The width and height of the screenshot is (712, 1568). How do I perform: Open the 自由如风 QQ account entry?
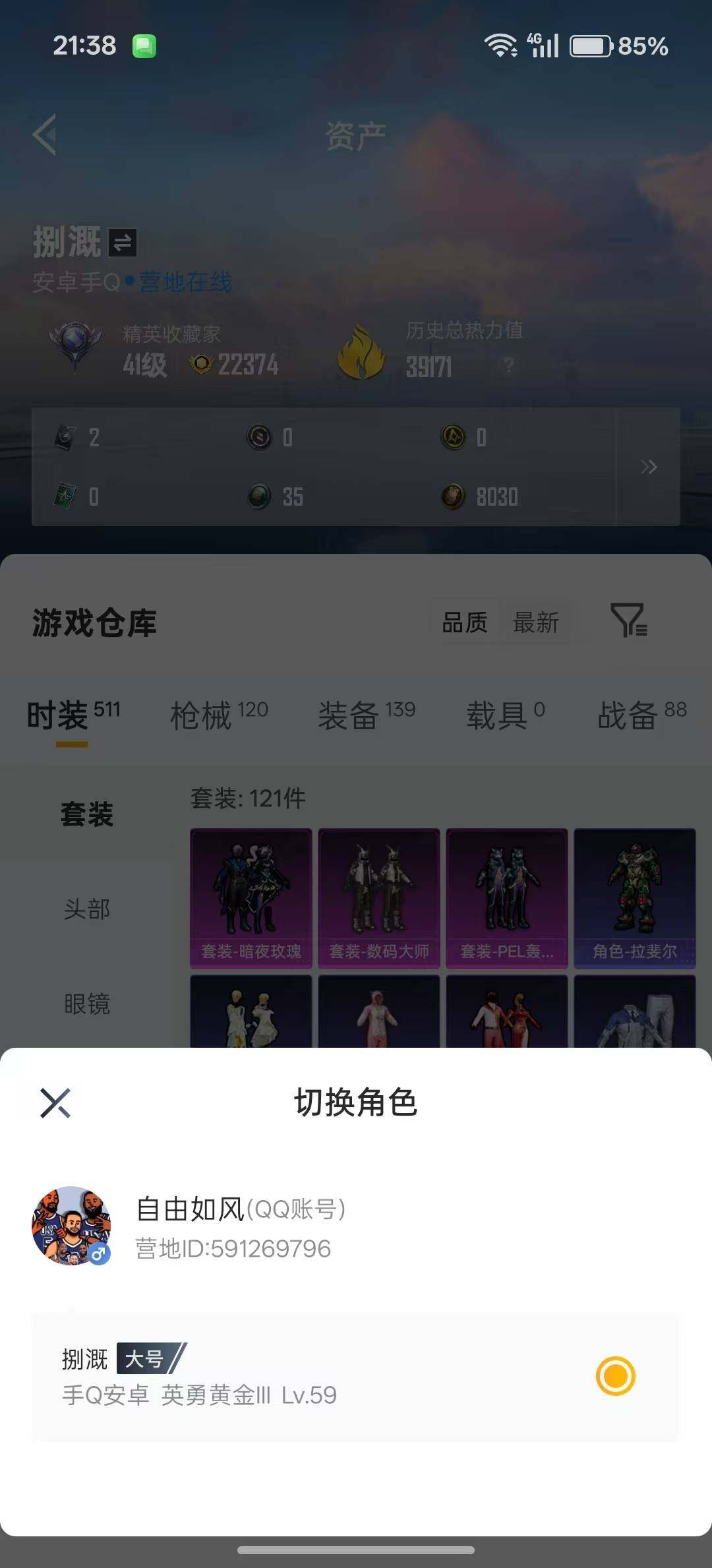click(241, 1223)
